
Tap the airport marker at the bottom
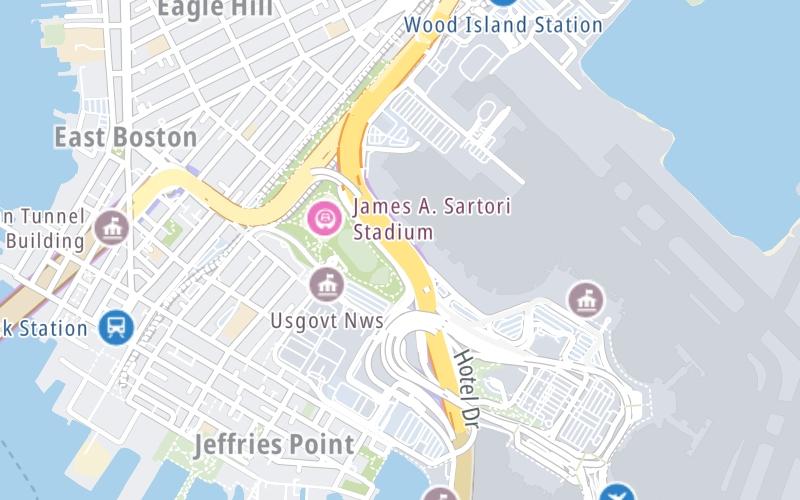point(617,493)
